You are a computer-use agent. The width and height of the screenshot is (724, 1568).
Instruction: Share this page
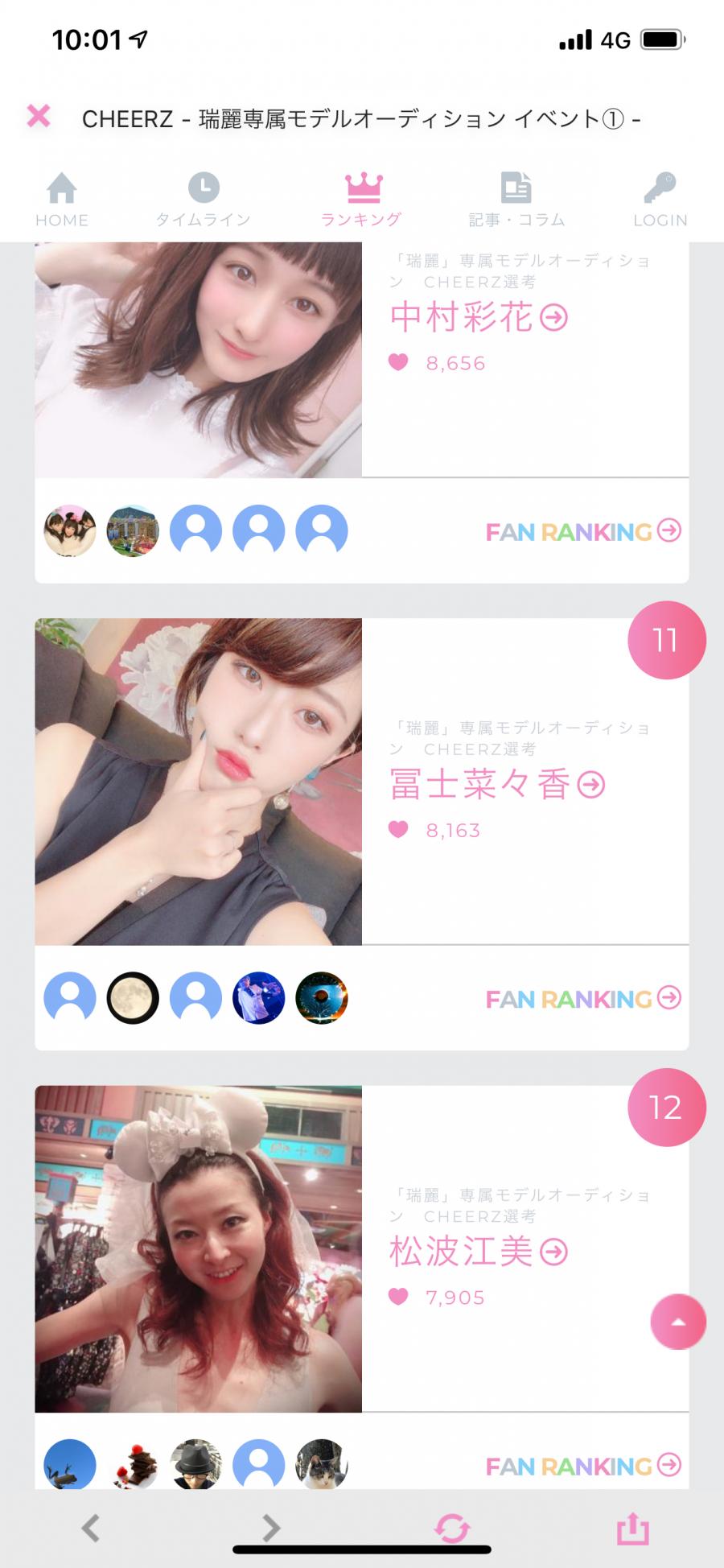[632, 1527]
